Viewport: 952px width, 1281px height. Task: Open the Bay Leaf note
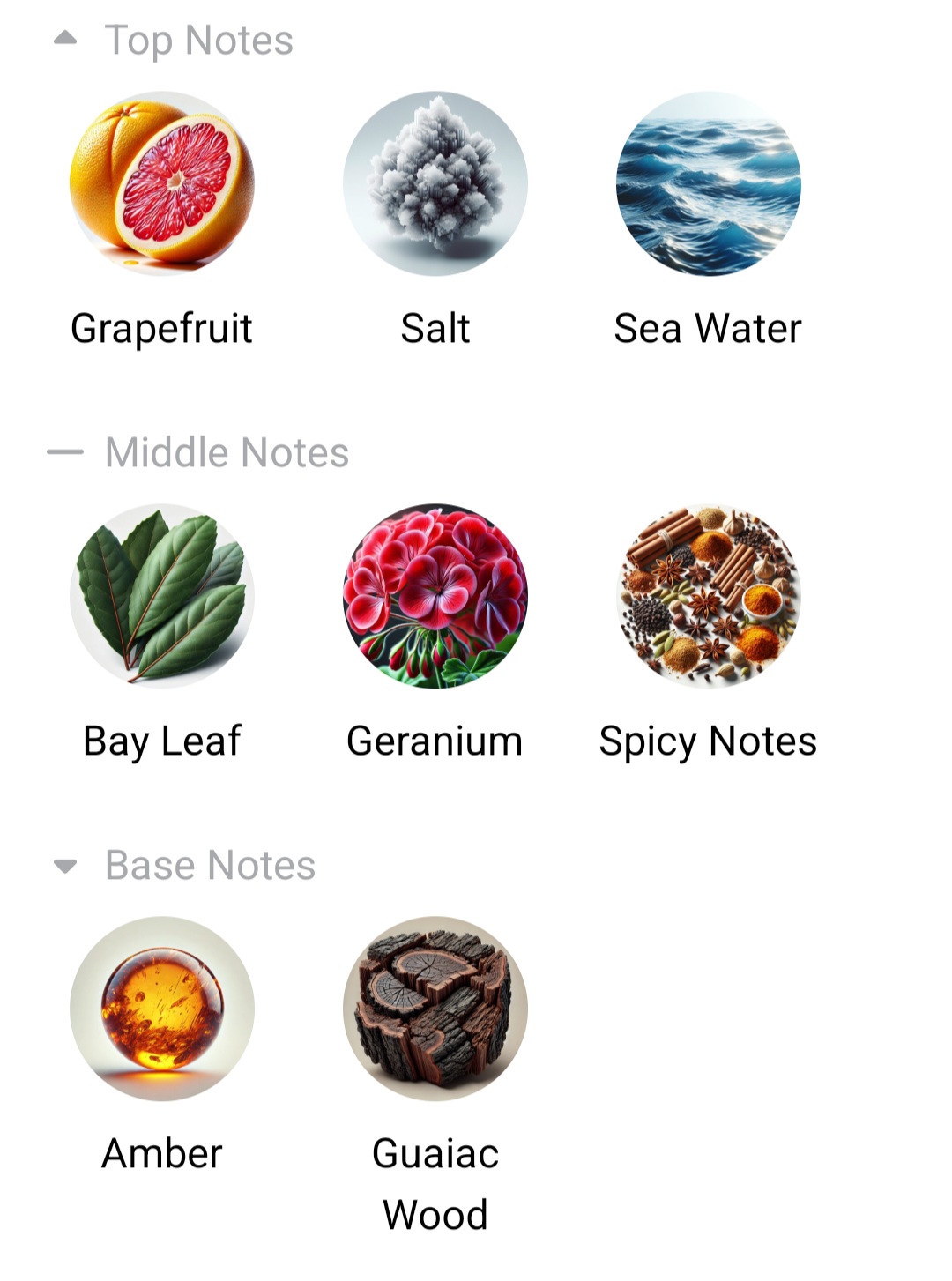pyautogui.click(x=162, y=596)
